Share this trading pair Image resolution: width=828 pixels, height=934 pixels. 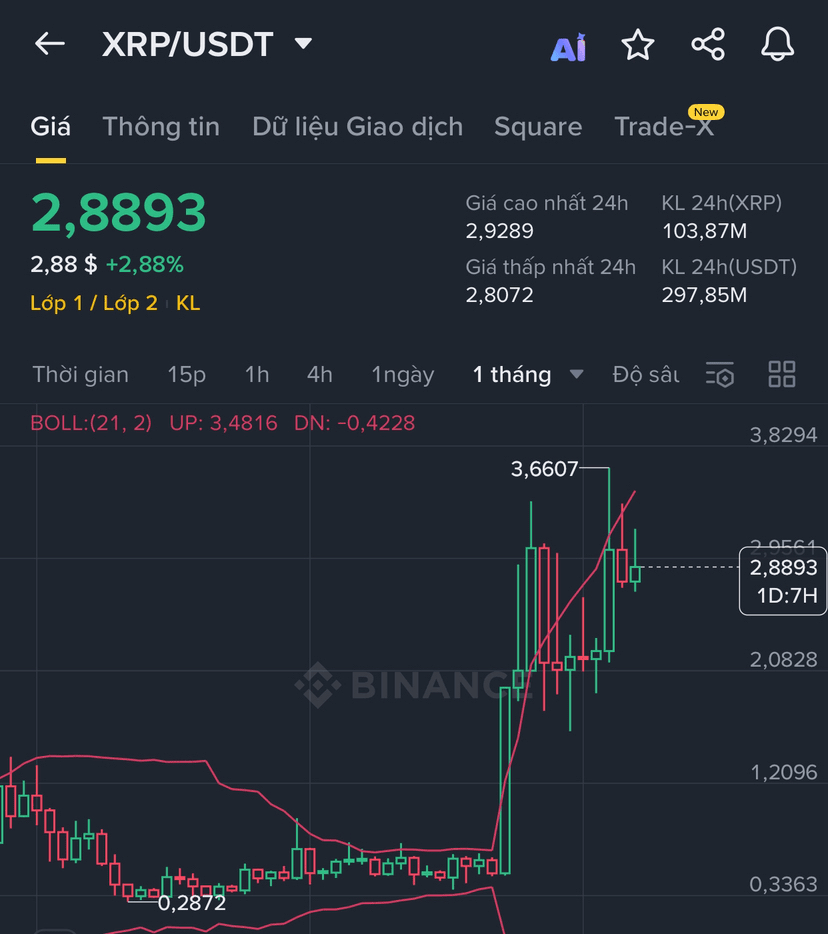pyautogui.click(x=708, y=44)
